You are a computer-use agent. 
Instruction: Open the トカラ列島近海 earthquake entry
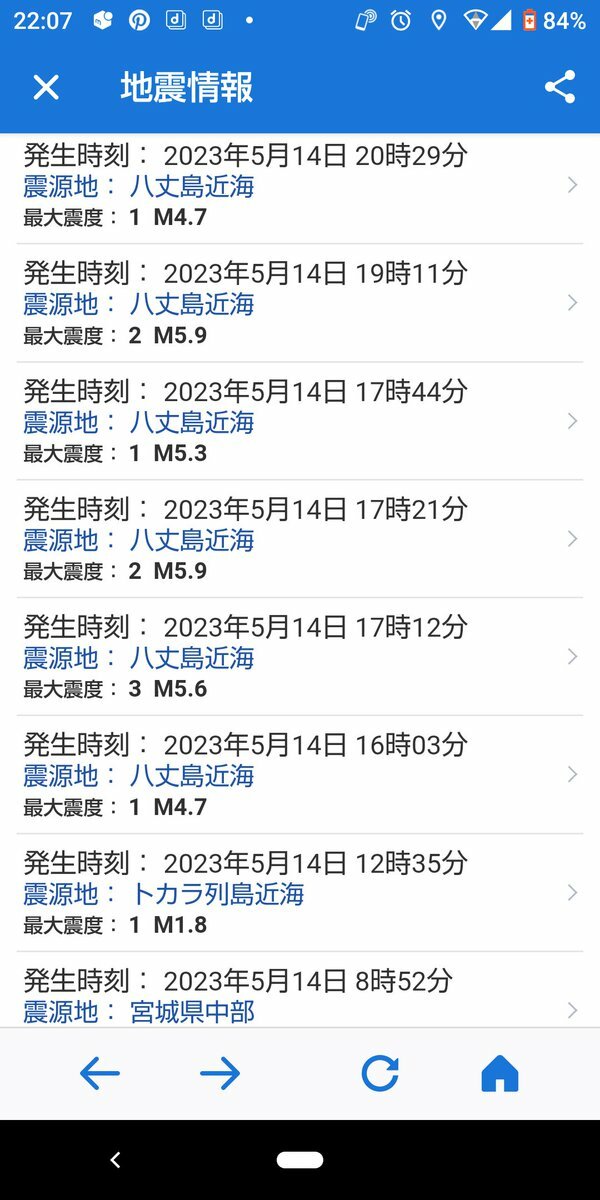[x=300, y=893]
